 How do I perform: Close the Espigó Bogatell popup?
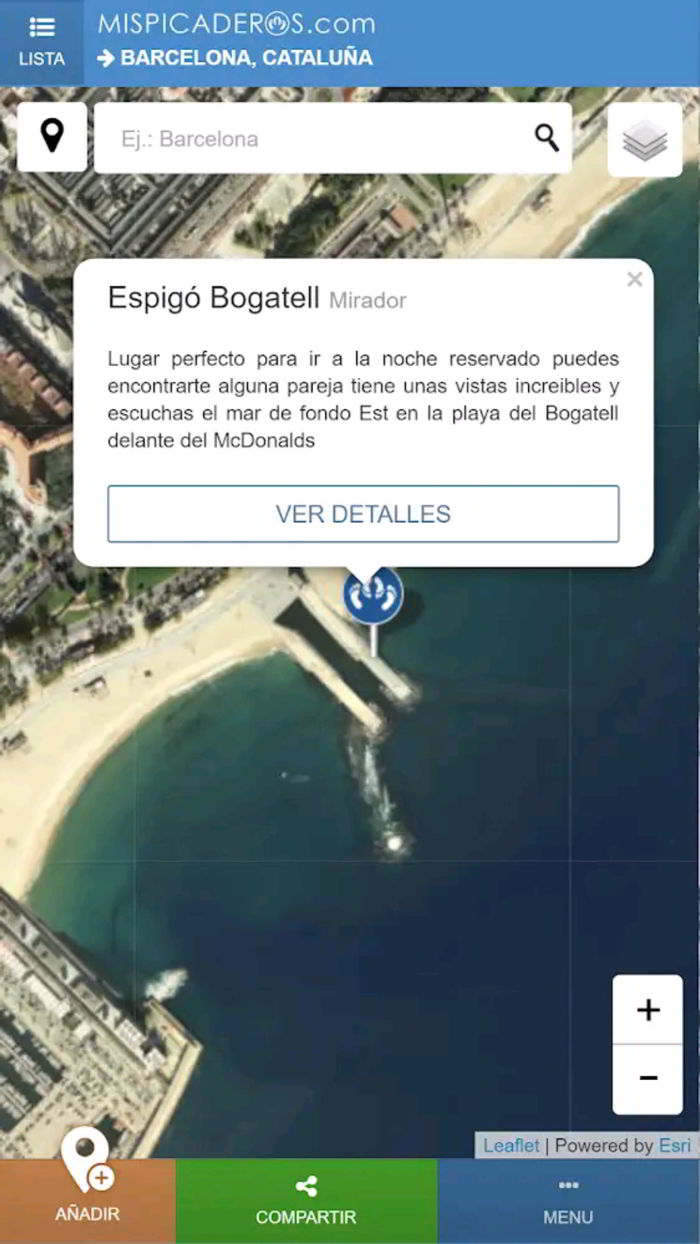tap(634, 280)
